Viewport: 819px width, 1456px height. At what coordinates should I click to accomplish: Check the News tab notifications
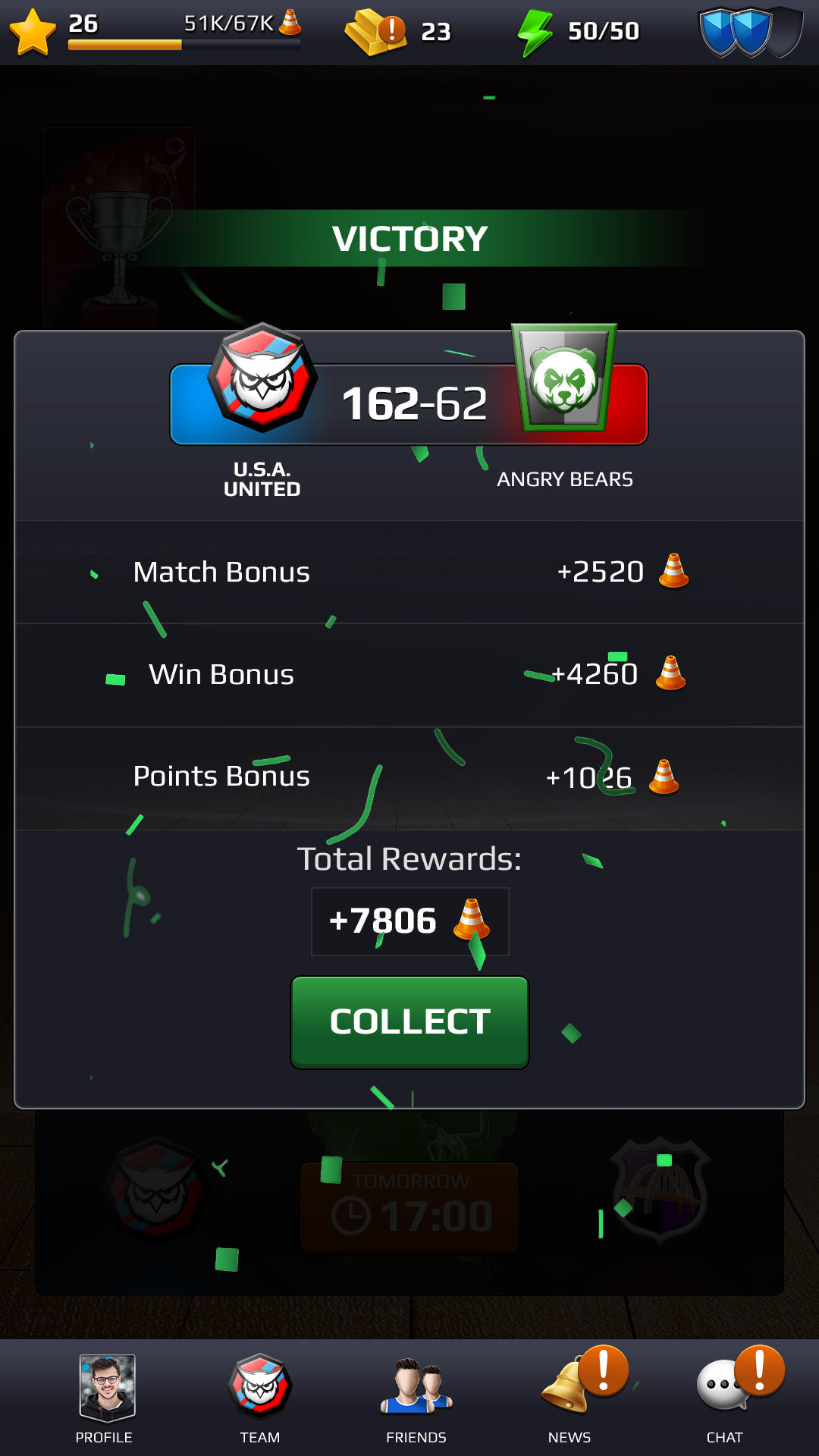570,1398
